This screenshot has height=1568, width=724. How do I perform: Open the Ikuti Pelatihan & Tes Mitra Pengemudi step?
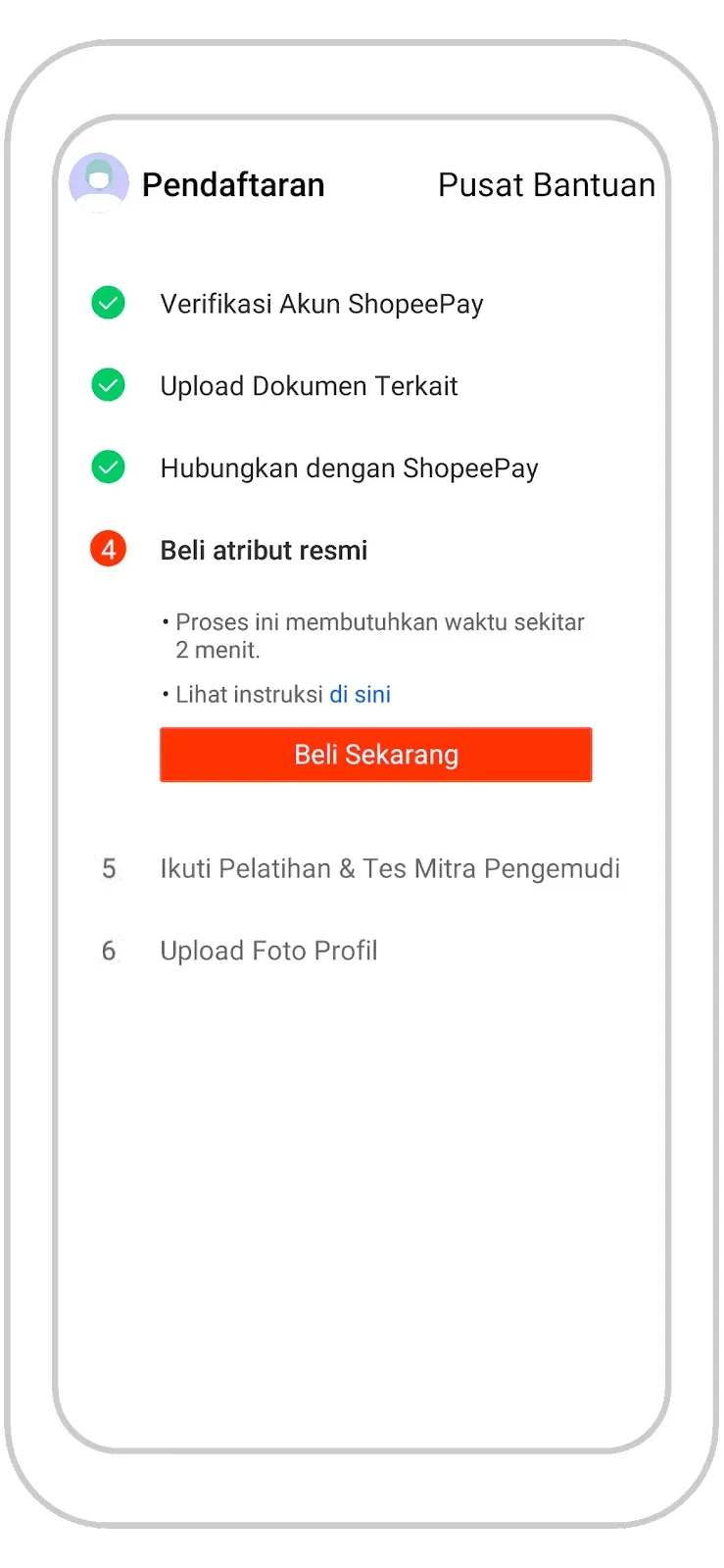coord(390,868)
